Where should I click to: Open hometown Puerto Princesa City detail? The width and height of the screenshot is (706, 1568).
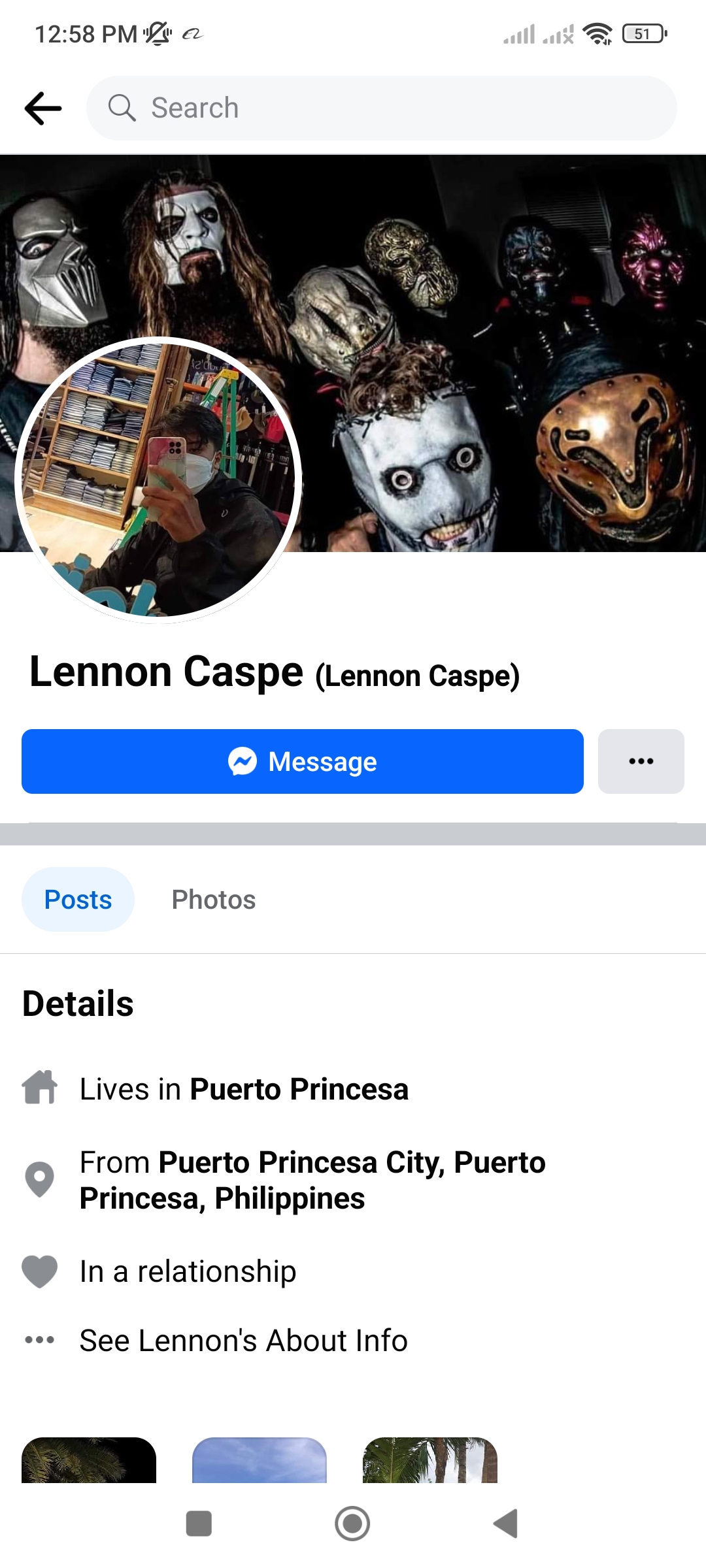[312, 1180]
